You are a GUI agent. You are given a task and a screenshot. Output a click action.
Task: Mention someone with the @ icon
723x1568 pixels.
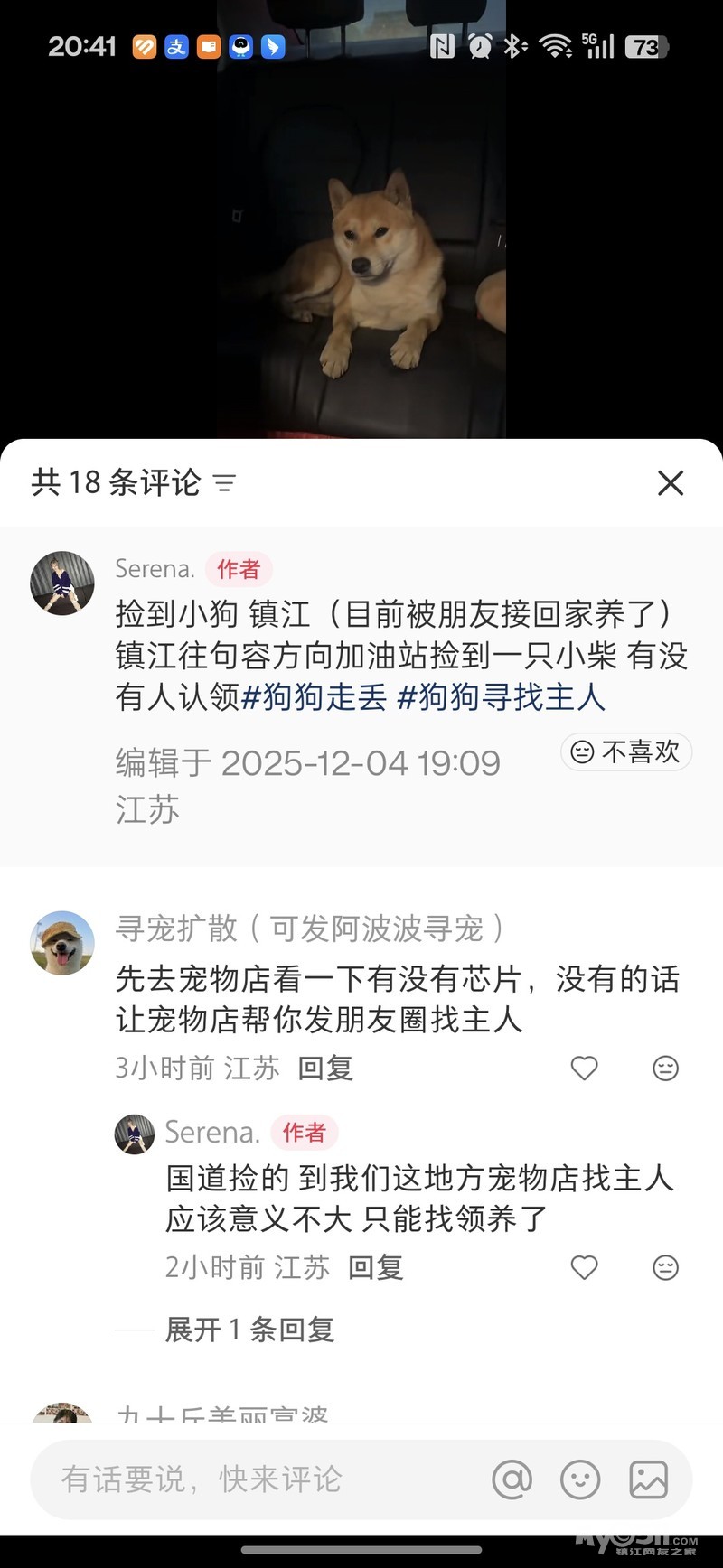click(512, 1479)
